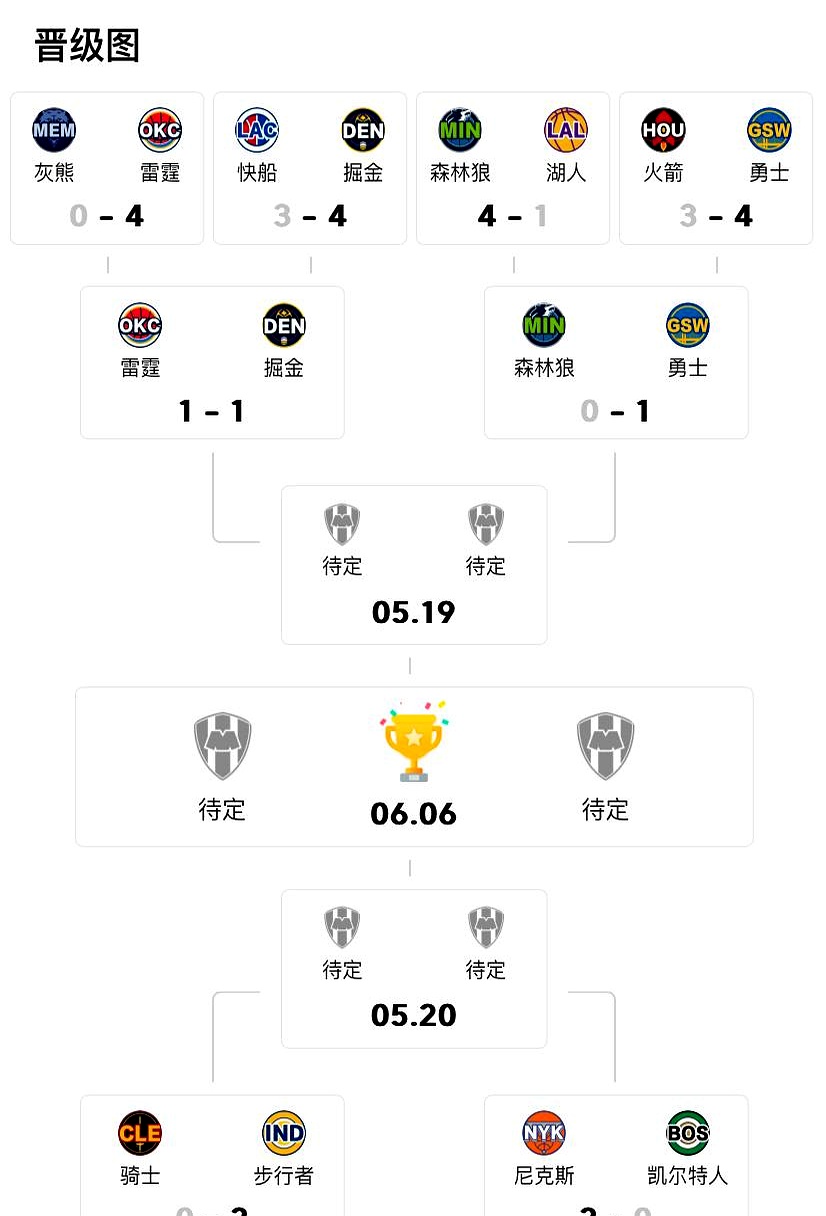The width and height of the screenshot is (826, 1216).
Task: Select the 05.19 matchup date
Action: point(413,611)
